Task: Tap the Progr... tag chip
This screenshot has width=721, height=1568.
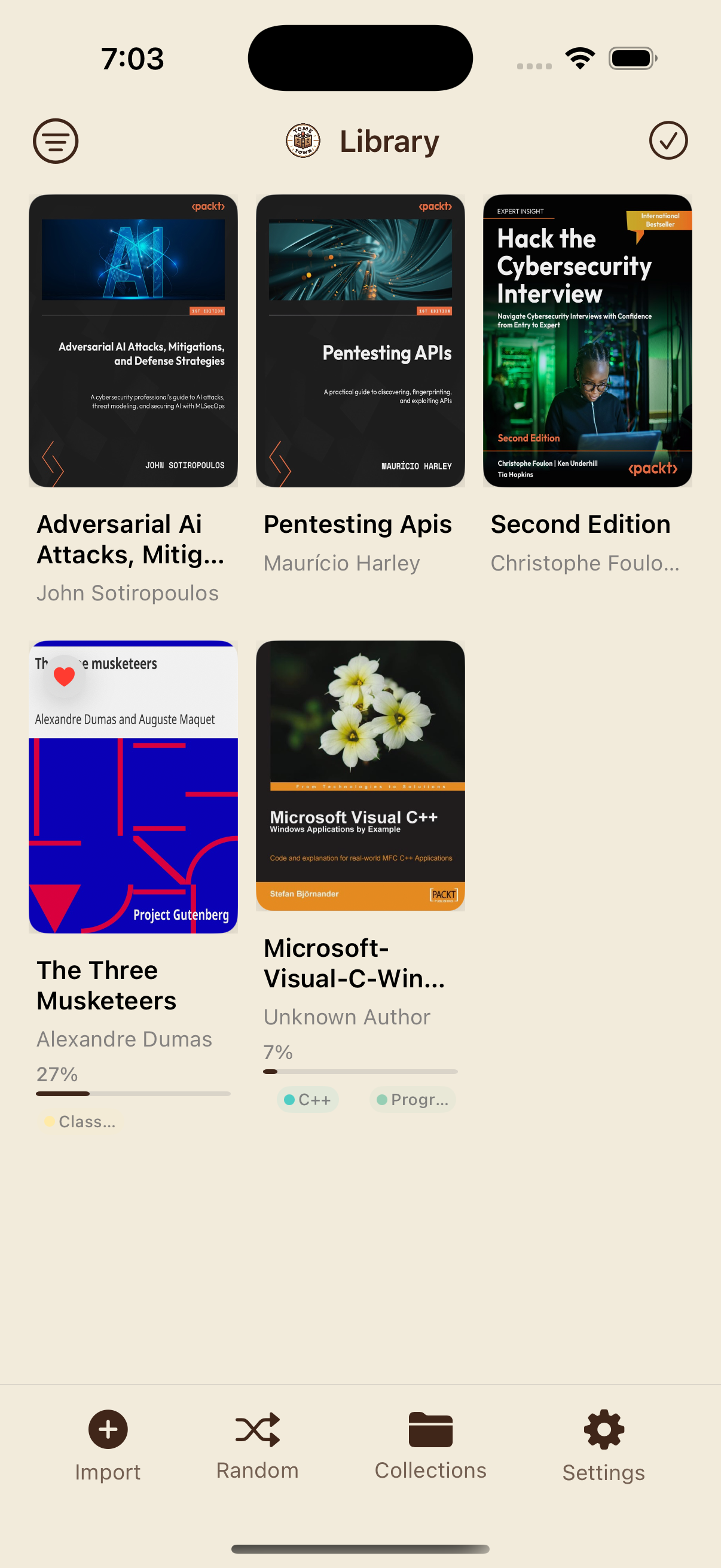Action: (413, 1100)
